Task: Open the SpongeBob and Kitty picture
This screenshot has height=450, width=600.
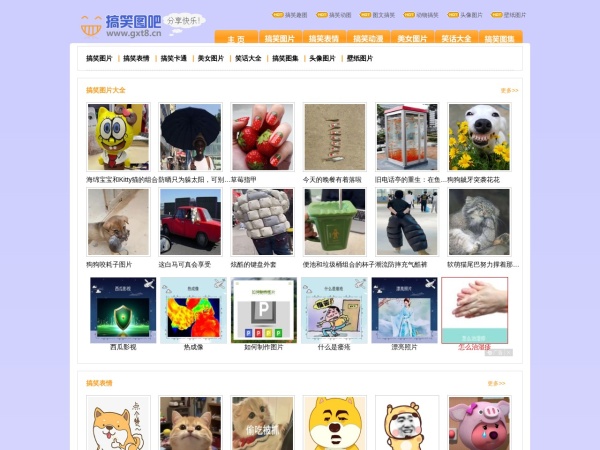Action: click(118, 137)
